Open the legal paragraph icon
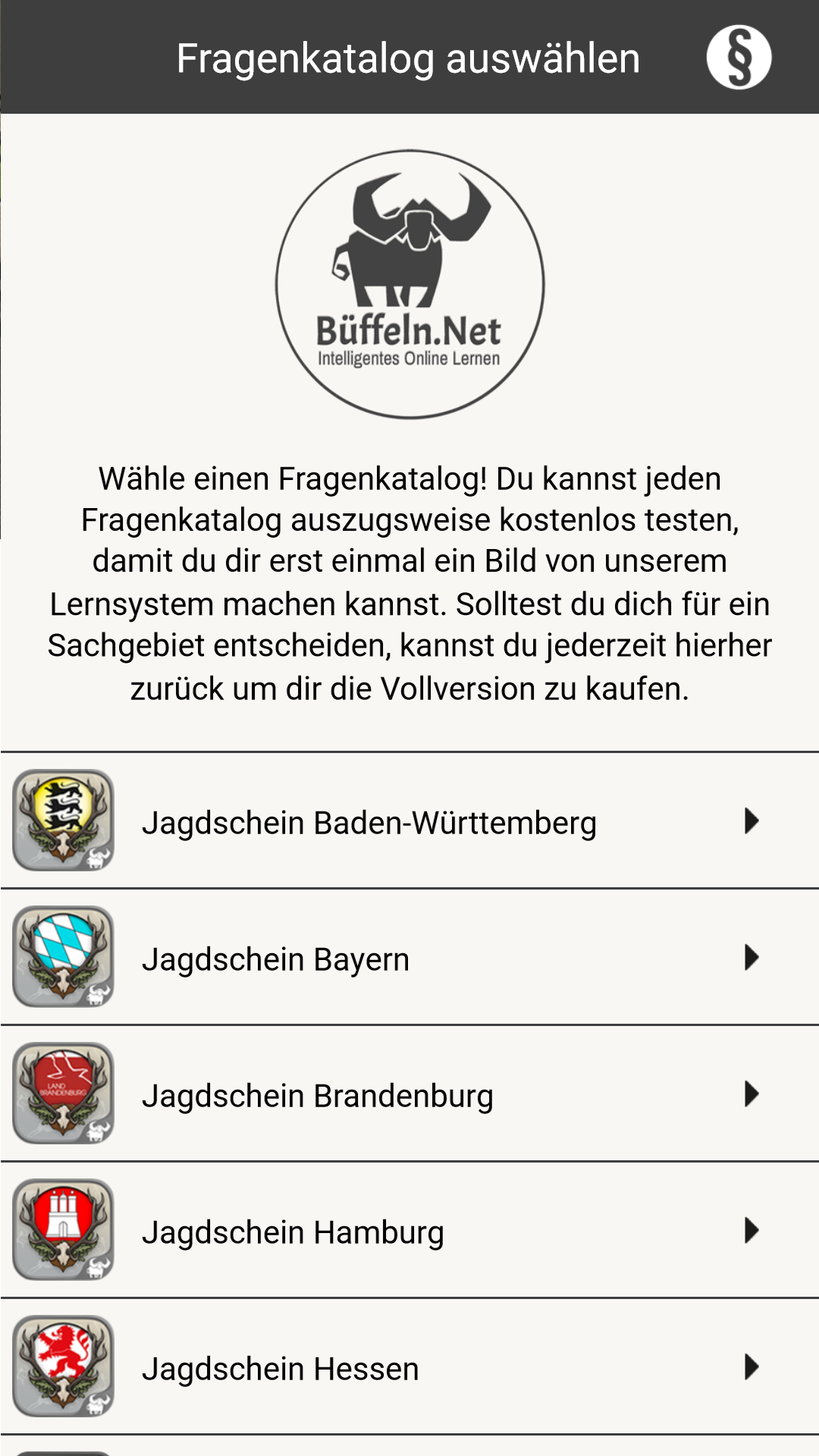Image resolution: width=819 pixels, height=1456 pixels. (739, 58)
